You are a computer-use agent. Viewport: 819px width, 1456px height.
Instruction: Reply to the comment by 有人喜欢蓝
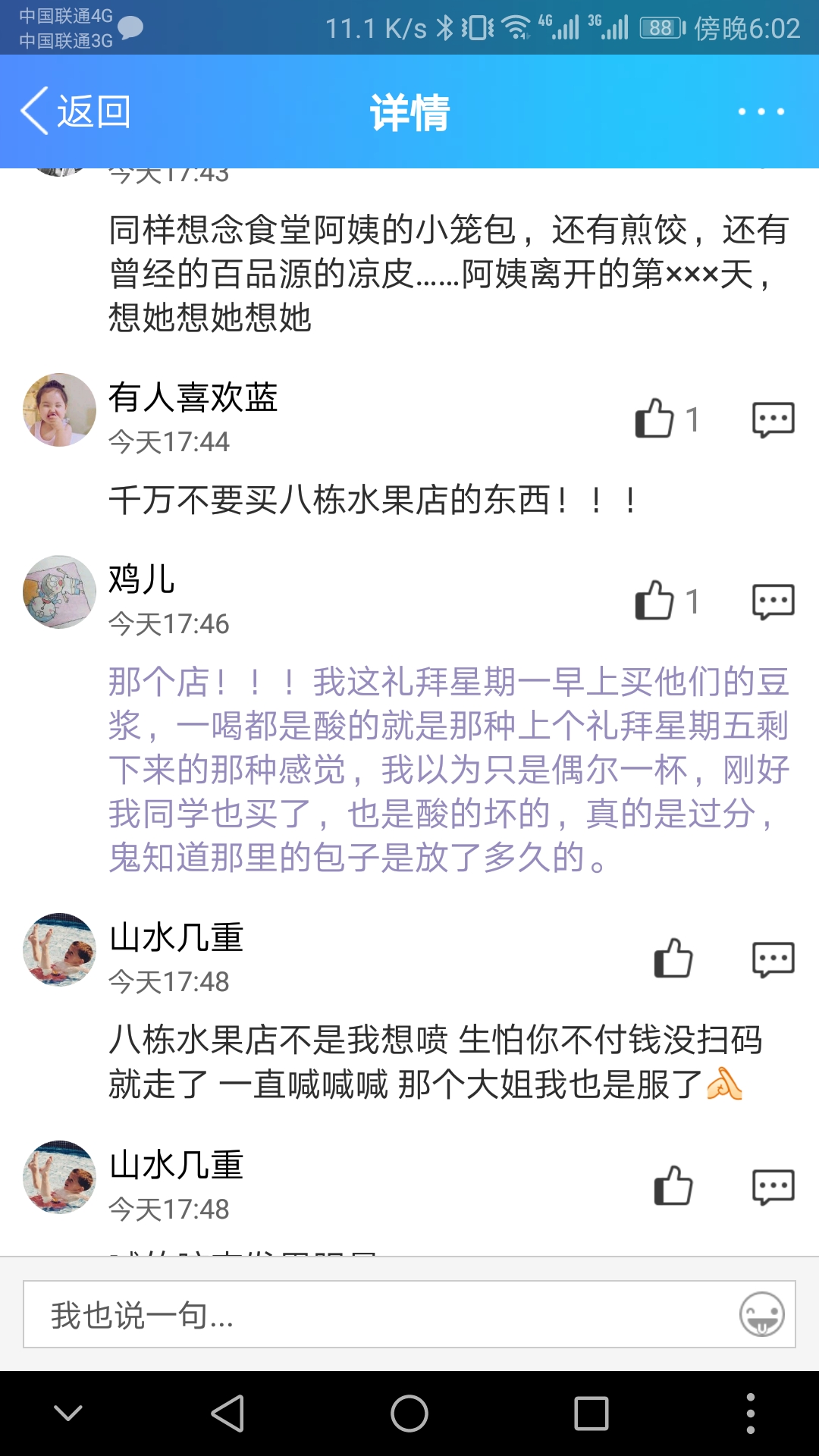[773, 419]
